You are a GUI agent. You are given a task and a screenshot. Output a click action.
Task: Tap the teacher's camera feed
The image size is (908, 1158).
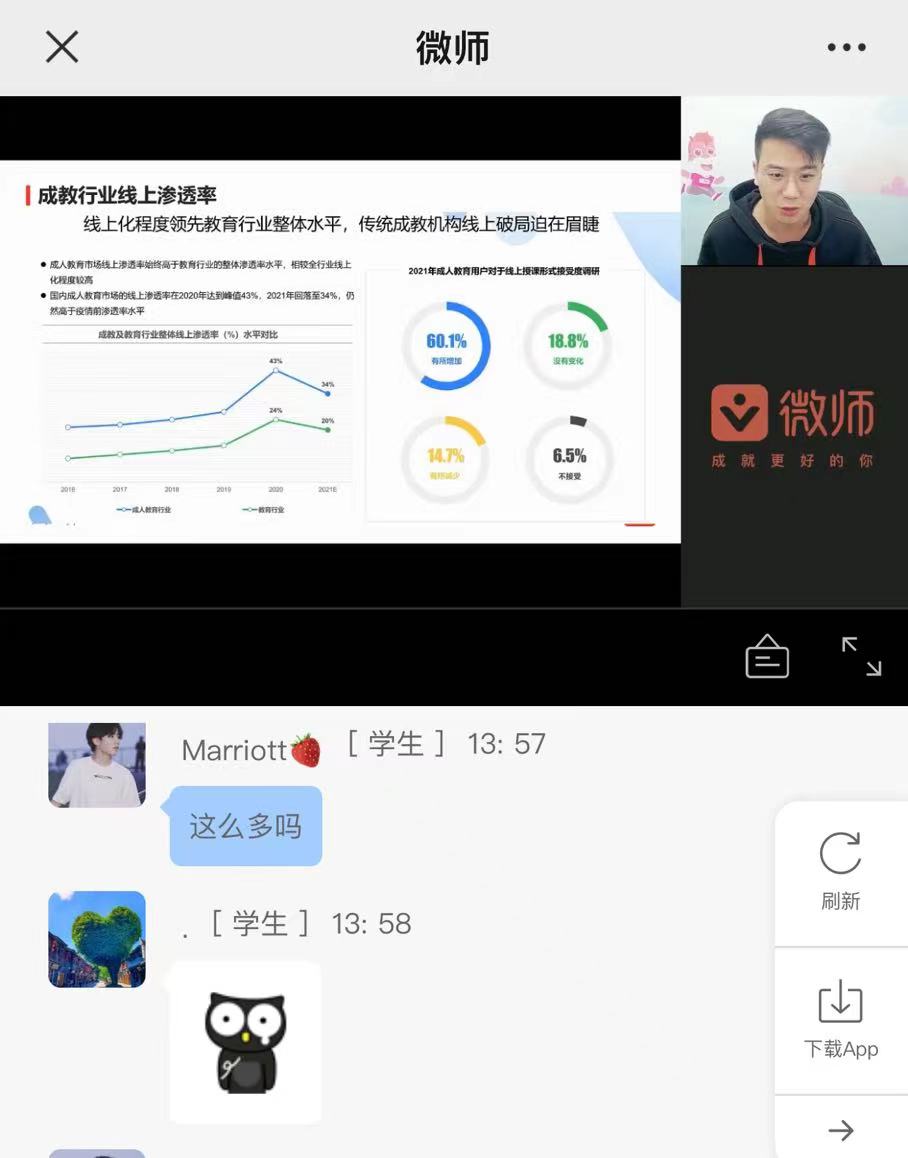794,181
